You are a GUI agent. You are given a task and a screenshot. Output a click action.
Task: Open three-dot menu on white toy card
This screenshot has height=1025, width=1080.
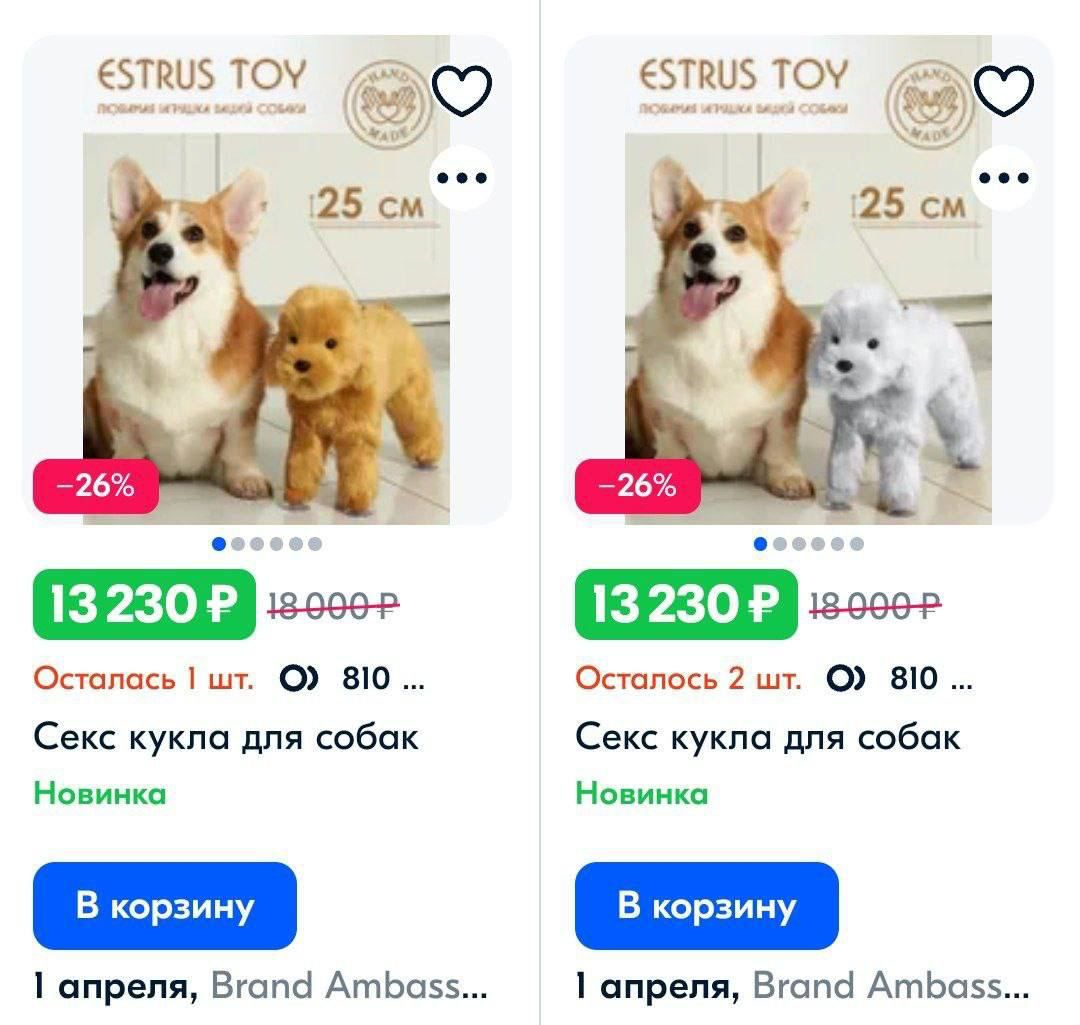1003,178
